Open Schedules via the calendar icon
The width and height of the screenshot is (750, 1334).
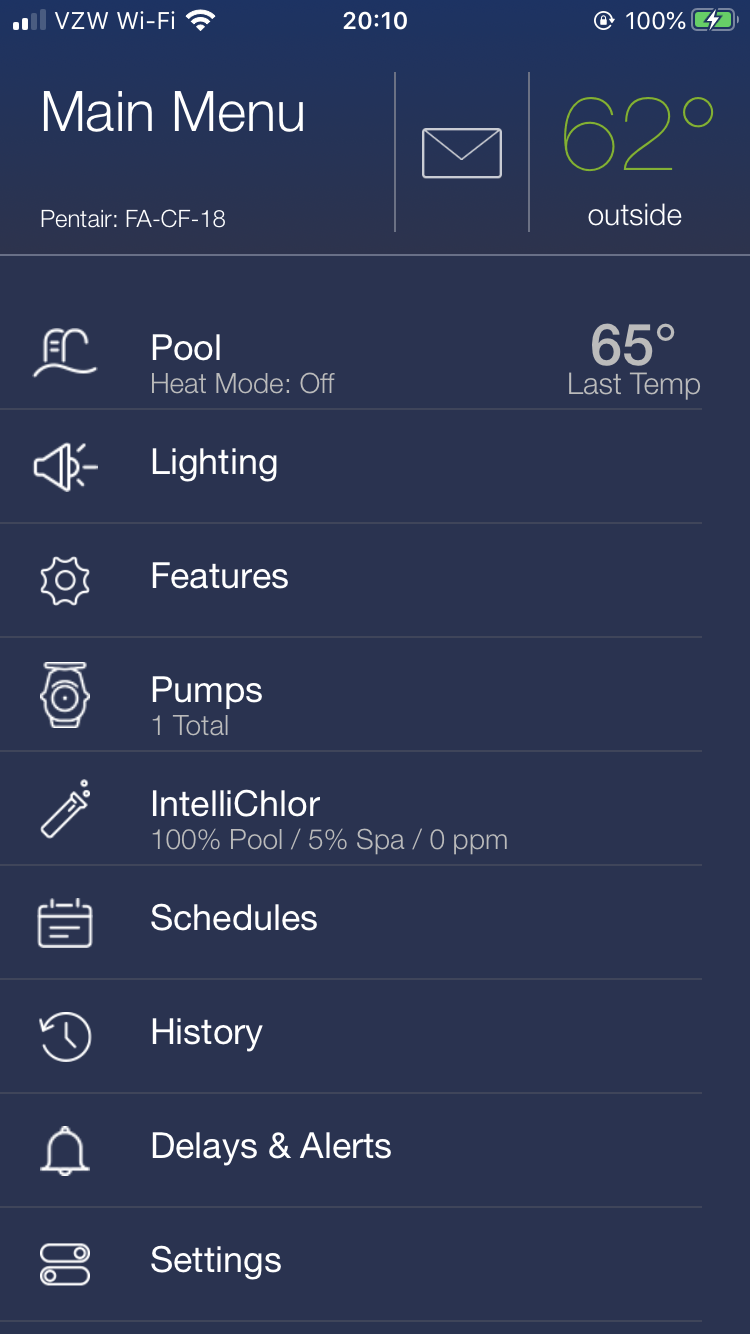pyautogui.click(x=64, y=922)
